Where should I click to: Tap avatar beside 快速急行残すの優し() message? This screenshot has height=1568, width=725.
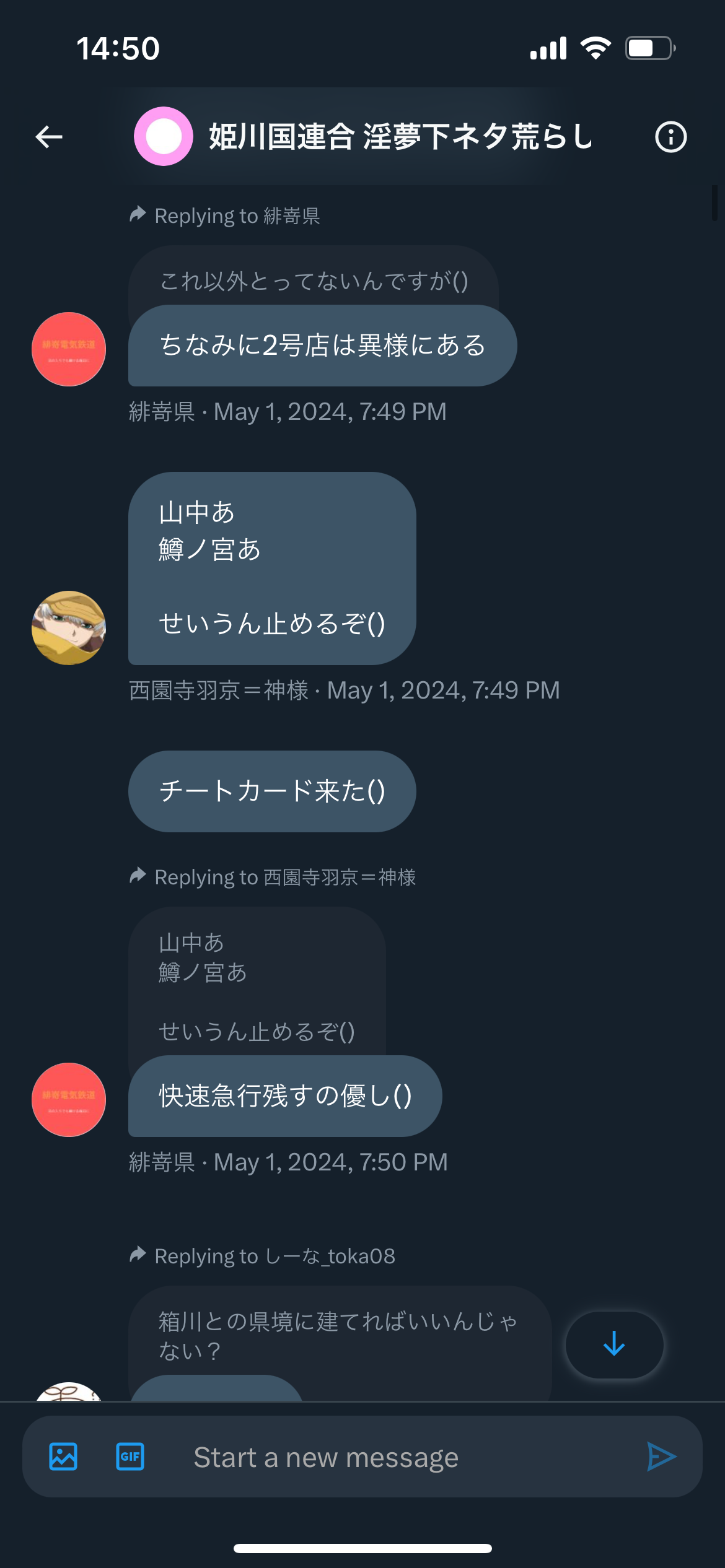(69, 1100)
